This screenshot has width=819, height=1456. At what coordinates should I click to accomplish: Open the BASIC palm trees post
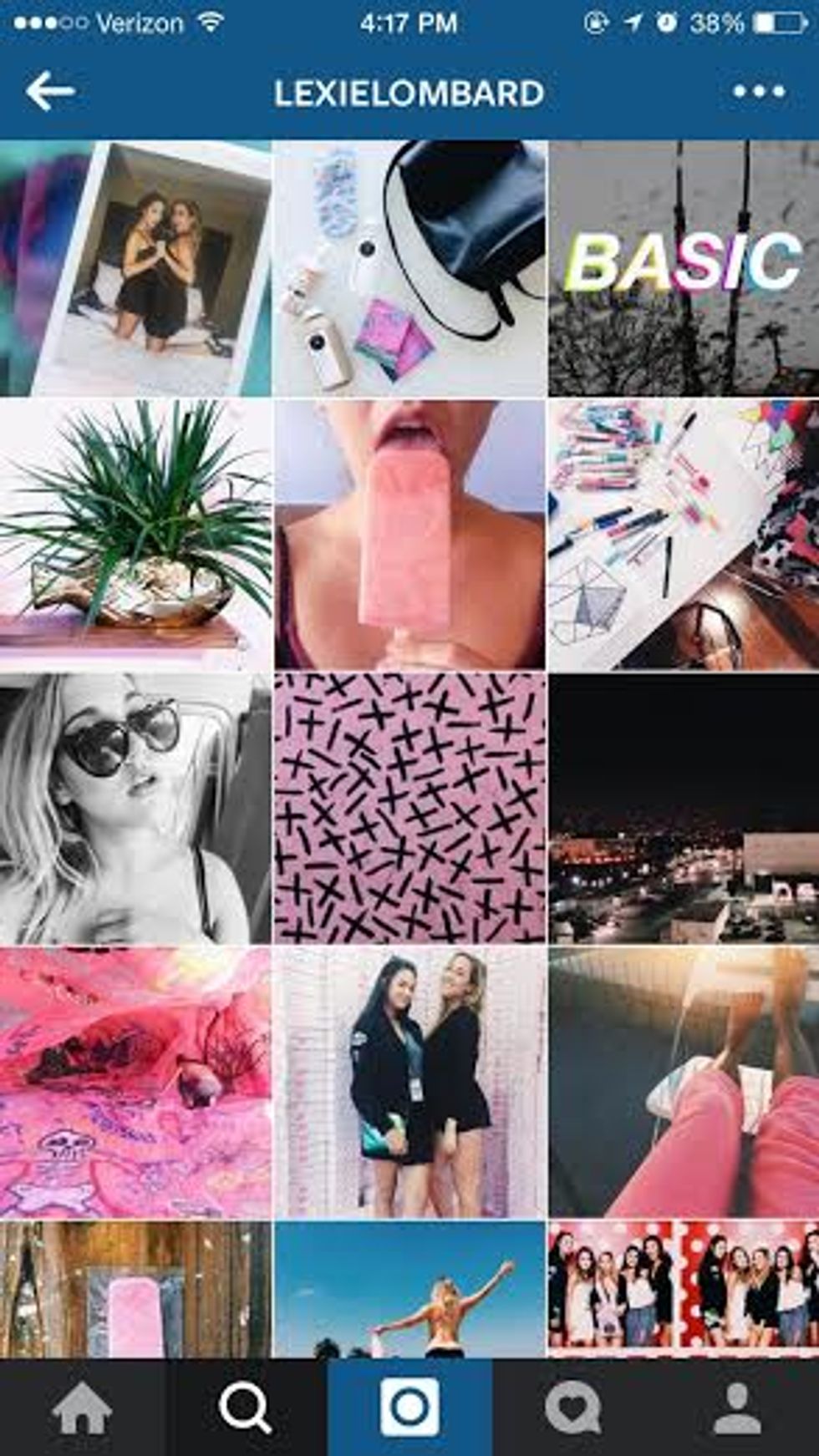point(684,268)
